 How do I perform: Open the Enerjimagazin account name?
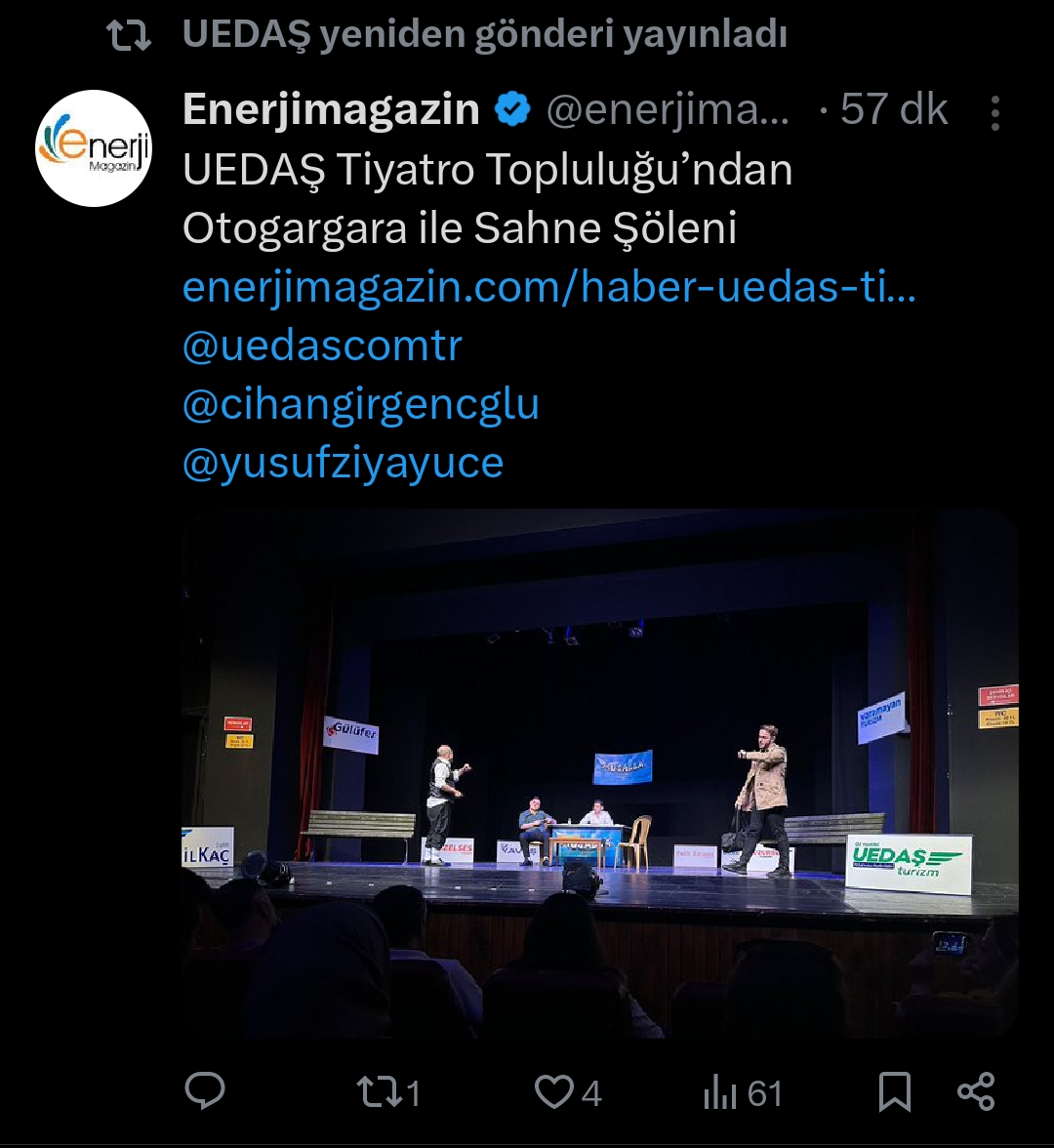click(331, 109)
